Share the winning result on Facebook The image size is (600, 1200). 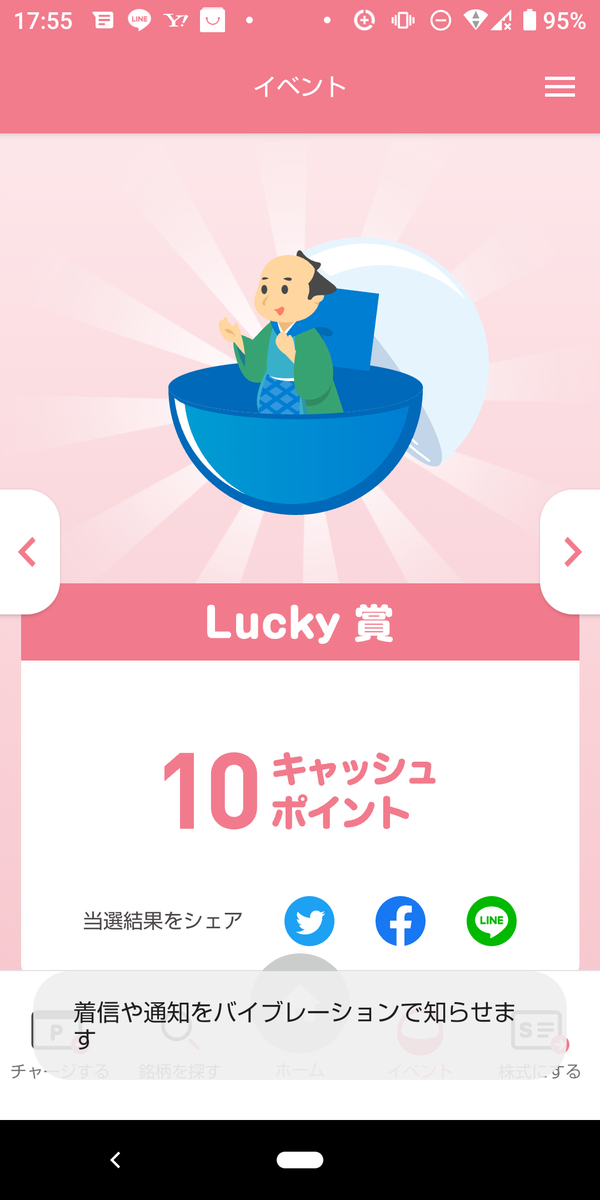(400, 921)
